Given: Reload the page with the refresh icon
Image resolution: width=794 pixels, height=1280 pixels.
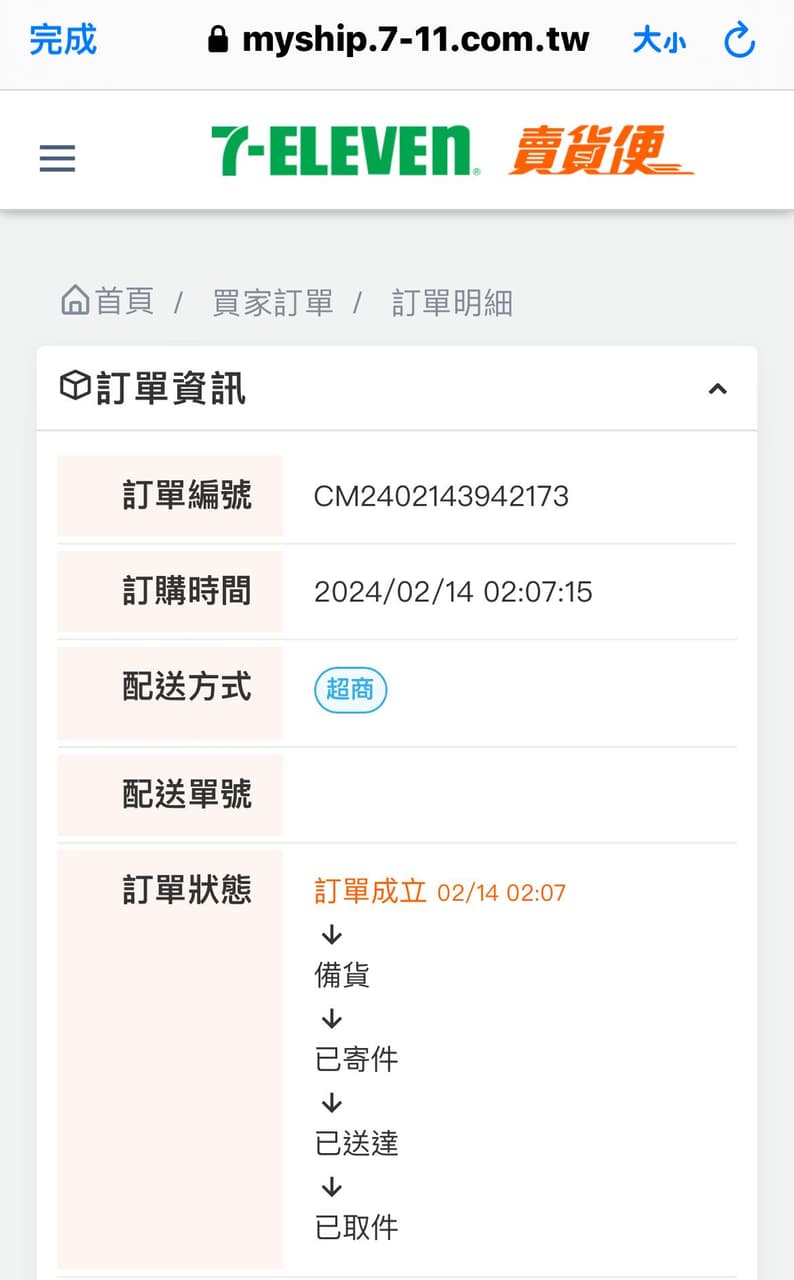Looking at the screenshot, I should pos(739,40).
